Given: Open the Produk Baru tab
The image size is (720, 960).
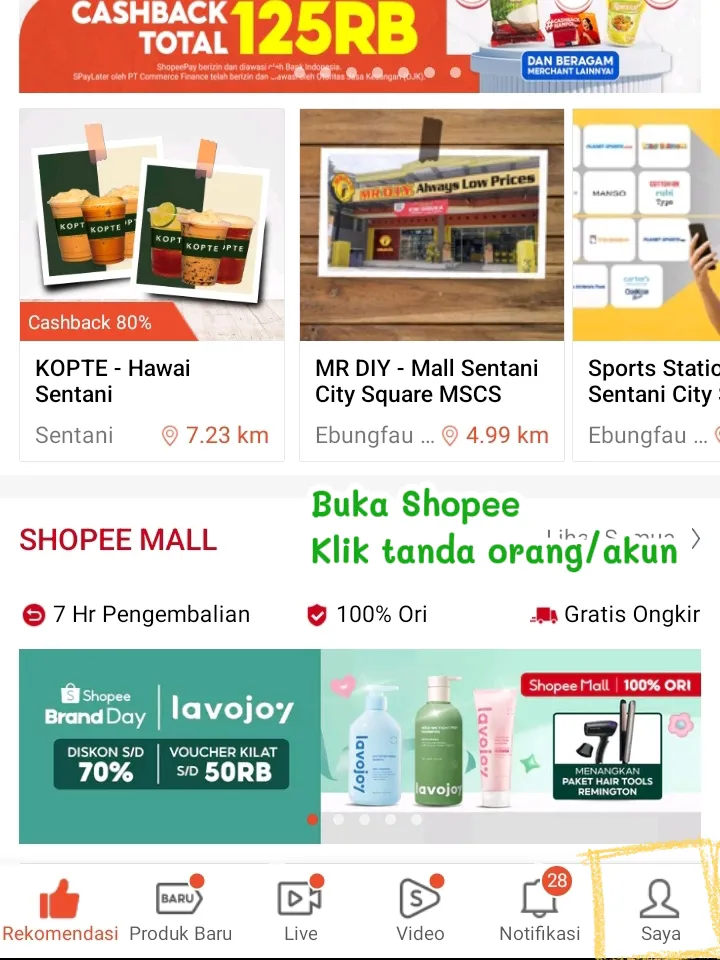Looking at the screenshot, I should (180, 910).
